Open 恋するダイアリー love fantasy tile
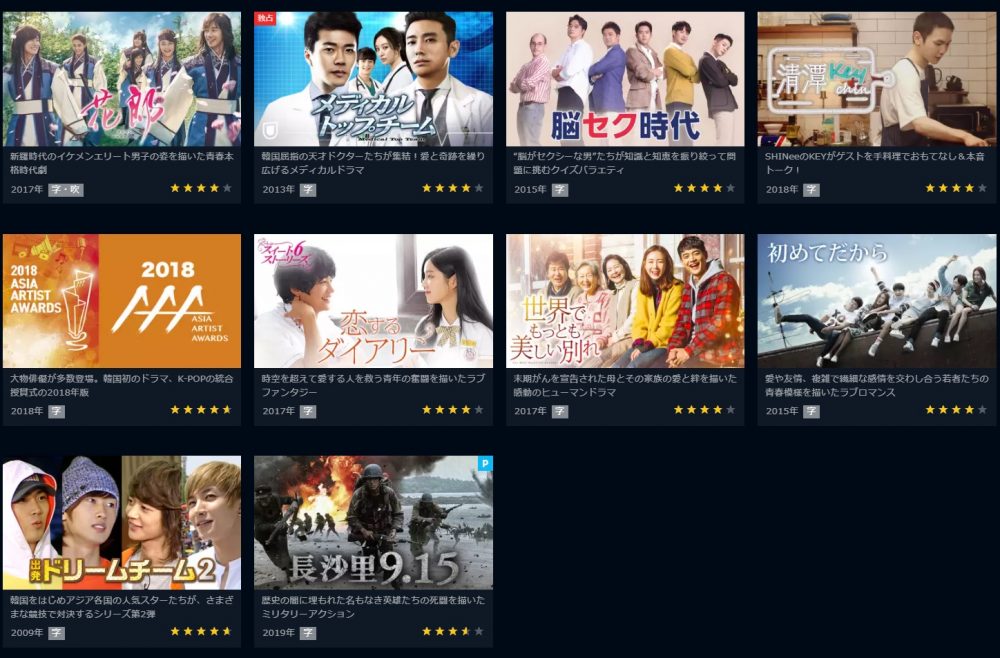 373,301
